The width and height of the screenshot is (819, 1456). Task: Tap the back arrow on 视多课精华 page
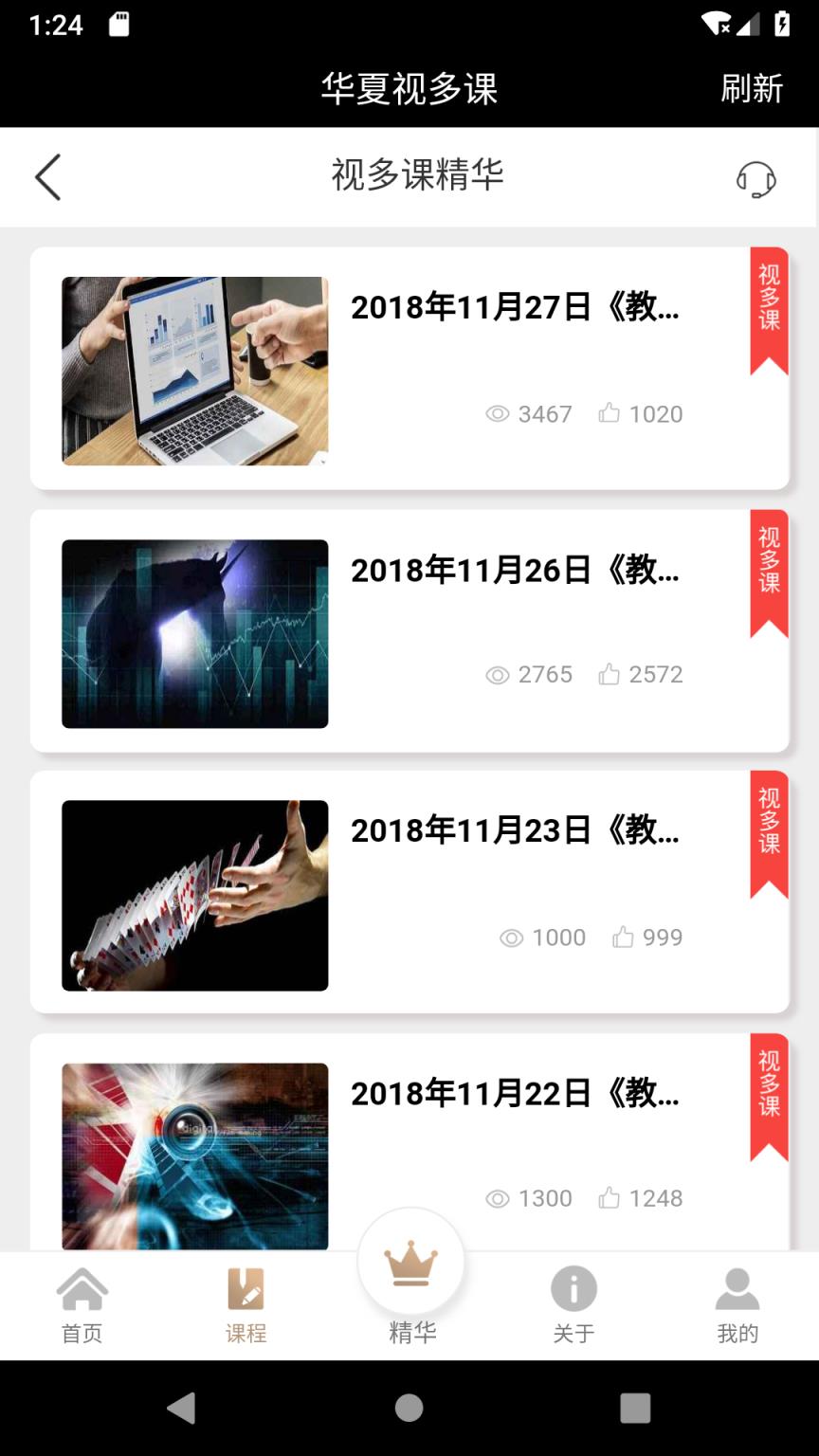click(x=47, y=177)
